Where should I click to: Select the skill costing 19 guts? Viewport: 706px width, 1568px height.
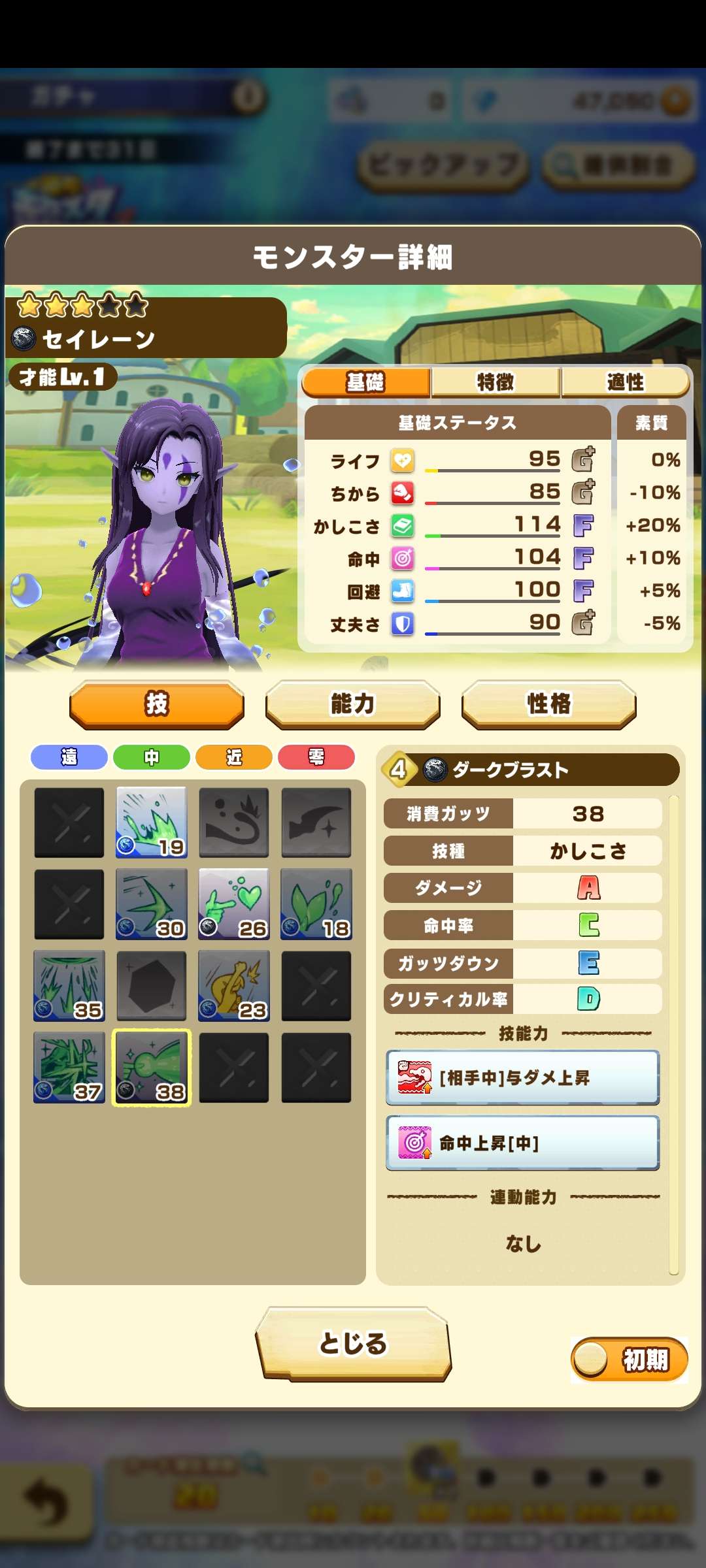[x=152, y=822]
